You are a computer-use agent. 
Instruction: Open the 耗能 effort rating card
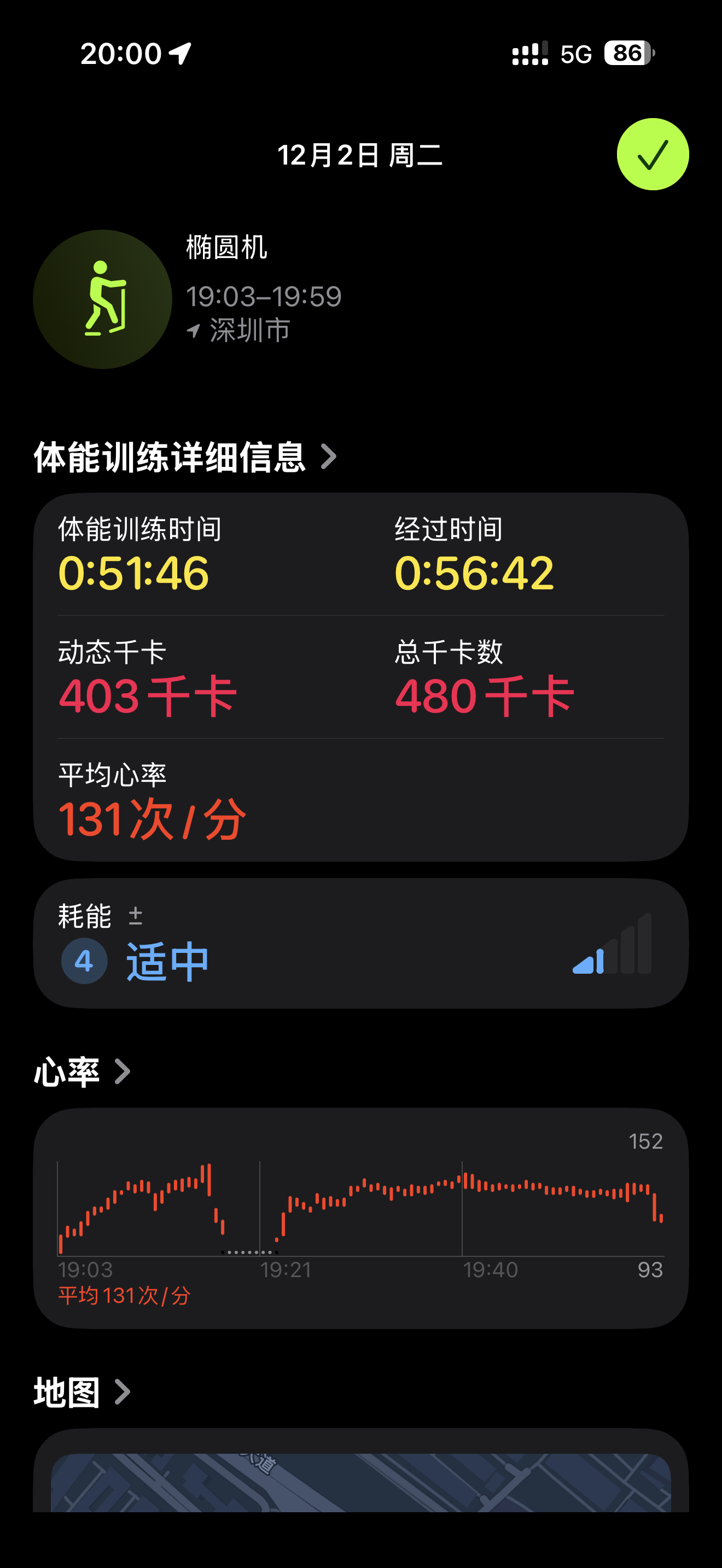(361, 943)
